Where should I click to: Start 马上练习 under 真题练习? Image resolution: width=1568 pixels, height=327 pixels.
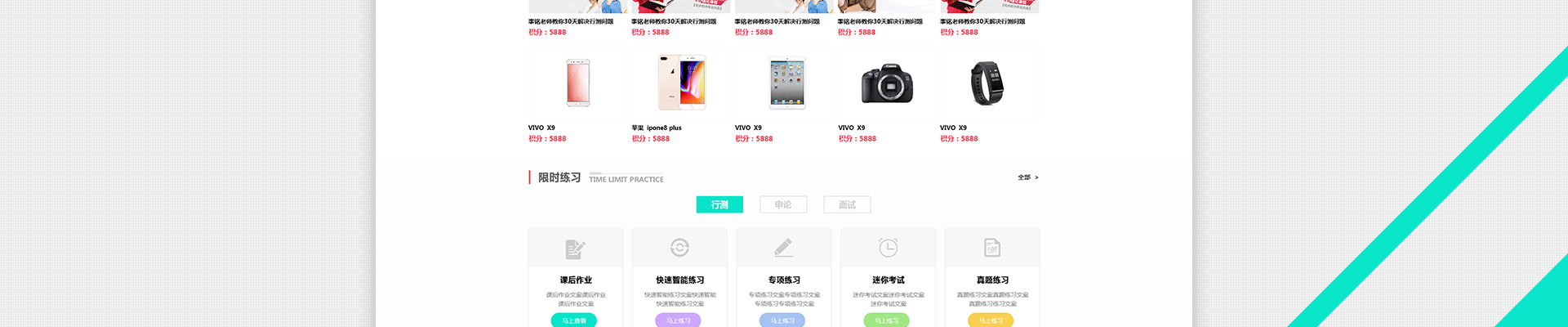pos(991,320)
